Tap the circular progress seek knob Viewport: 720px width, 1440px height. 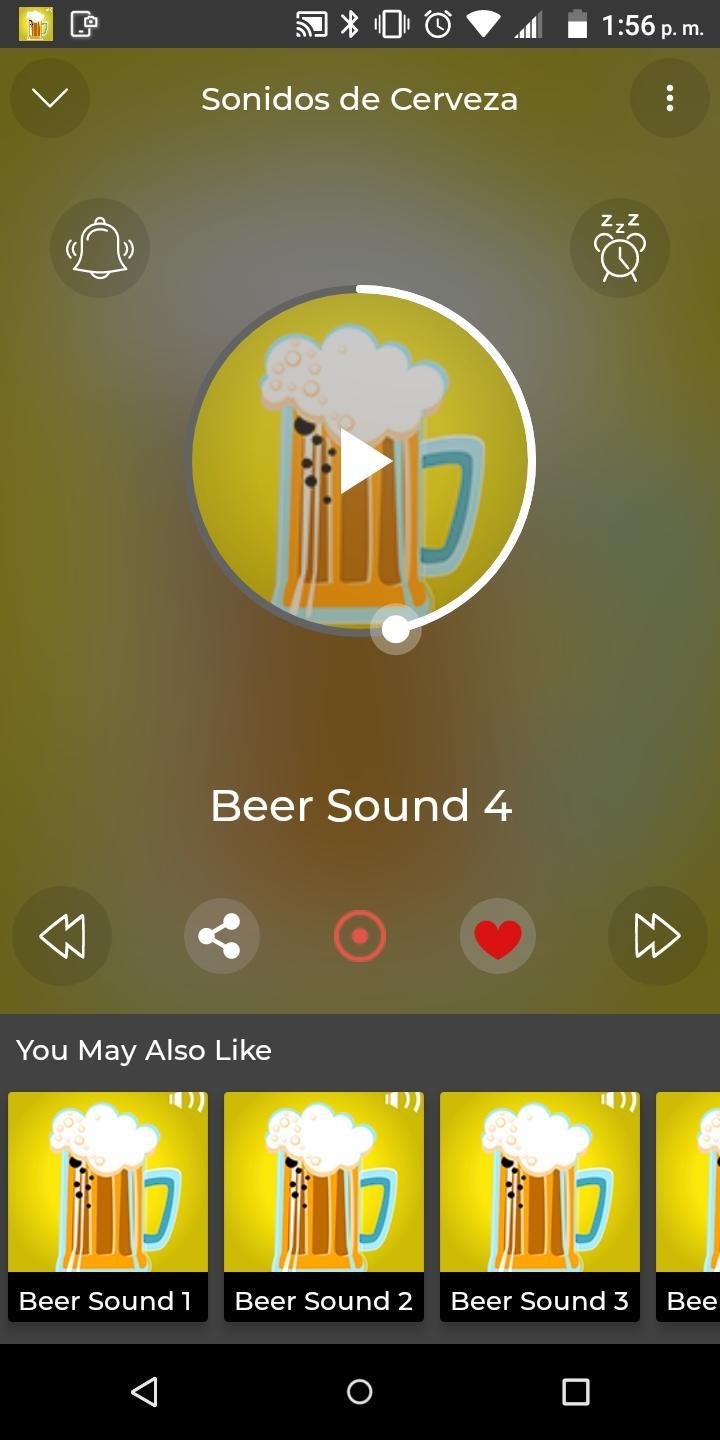[396, 629]
